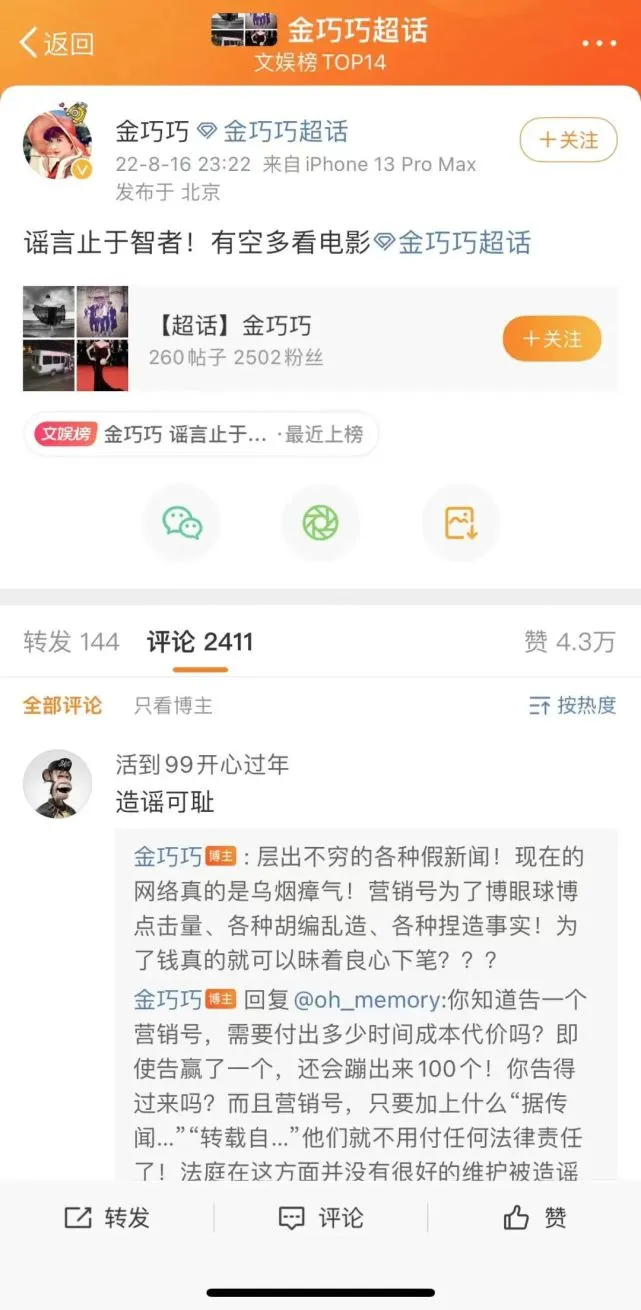The height and width of the screenshot is (1310, 641).
Task: Change the sort order via 按热度
Action: coord(572,706)
